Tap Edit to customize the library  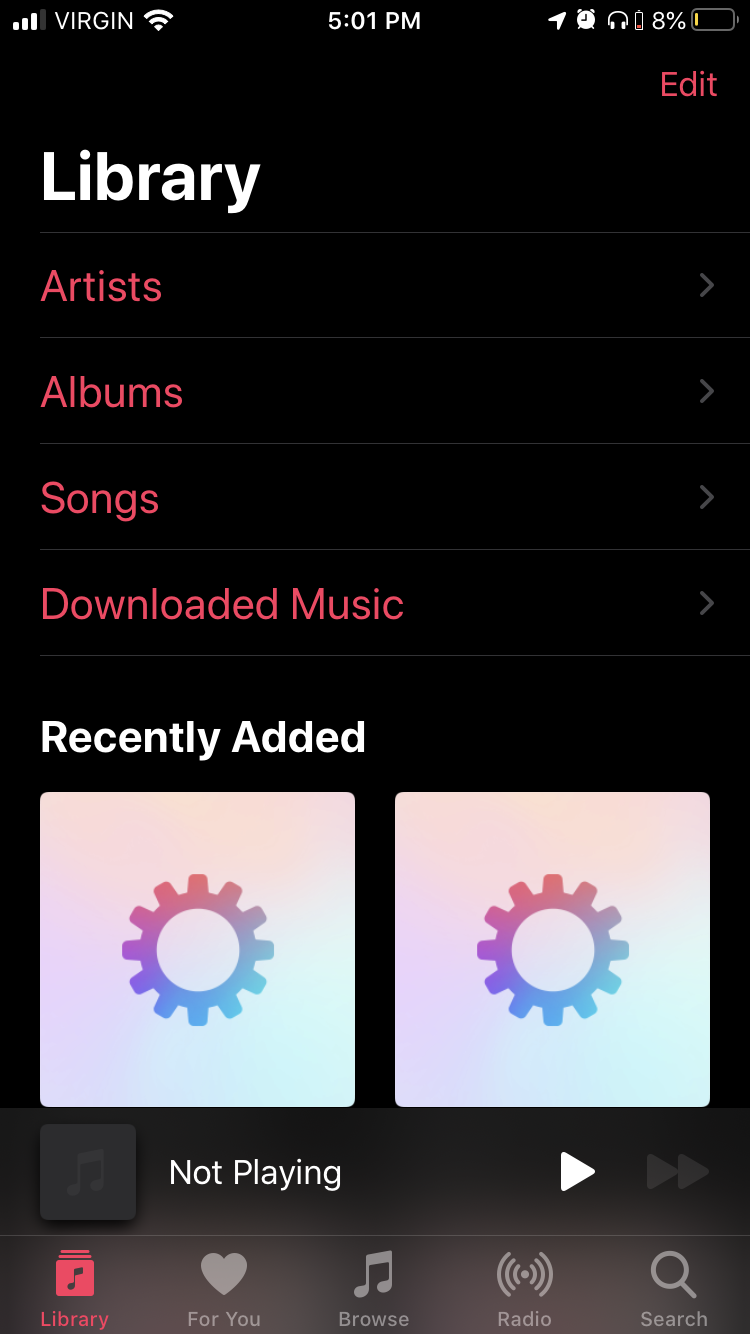click(x=688, y=85)
